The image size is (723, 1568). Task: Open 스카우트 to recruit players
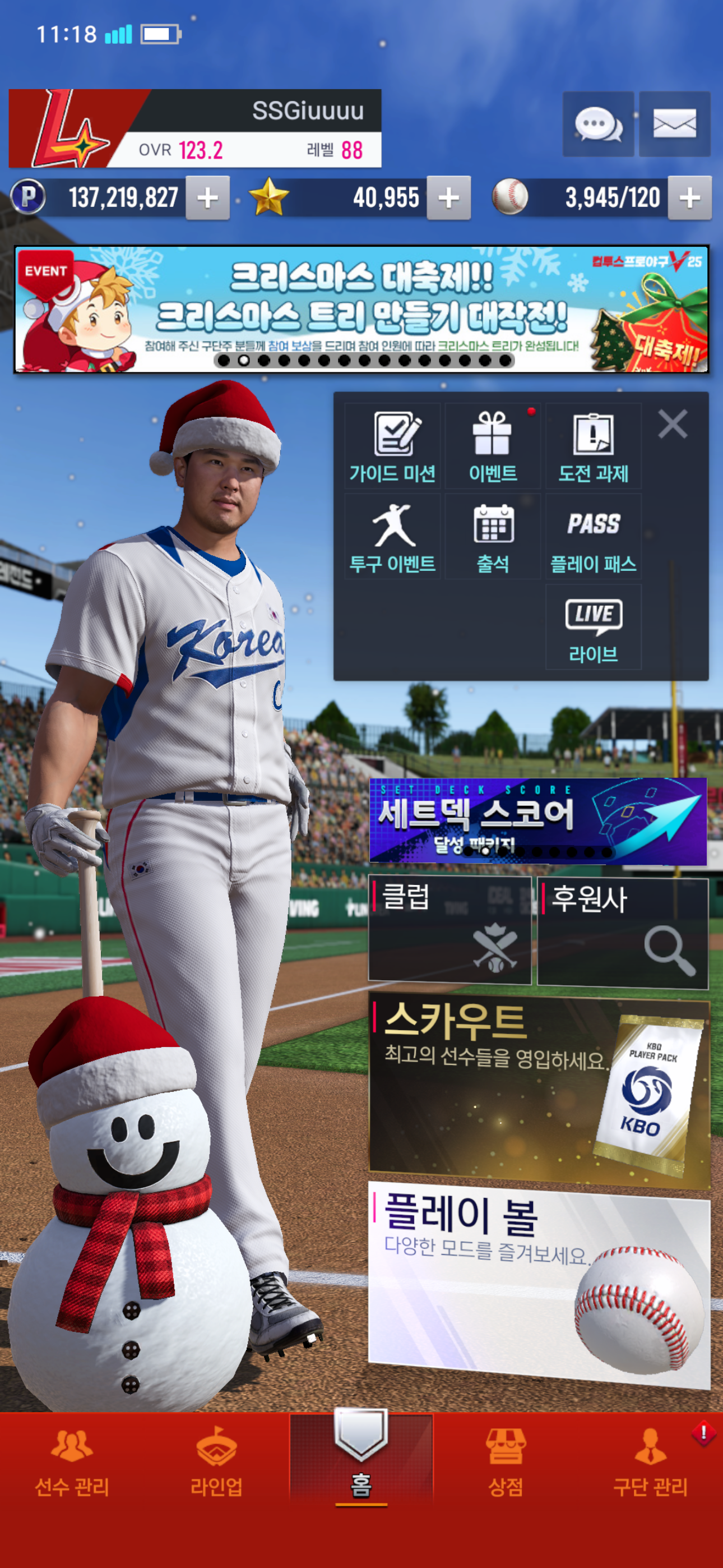539,1090
